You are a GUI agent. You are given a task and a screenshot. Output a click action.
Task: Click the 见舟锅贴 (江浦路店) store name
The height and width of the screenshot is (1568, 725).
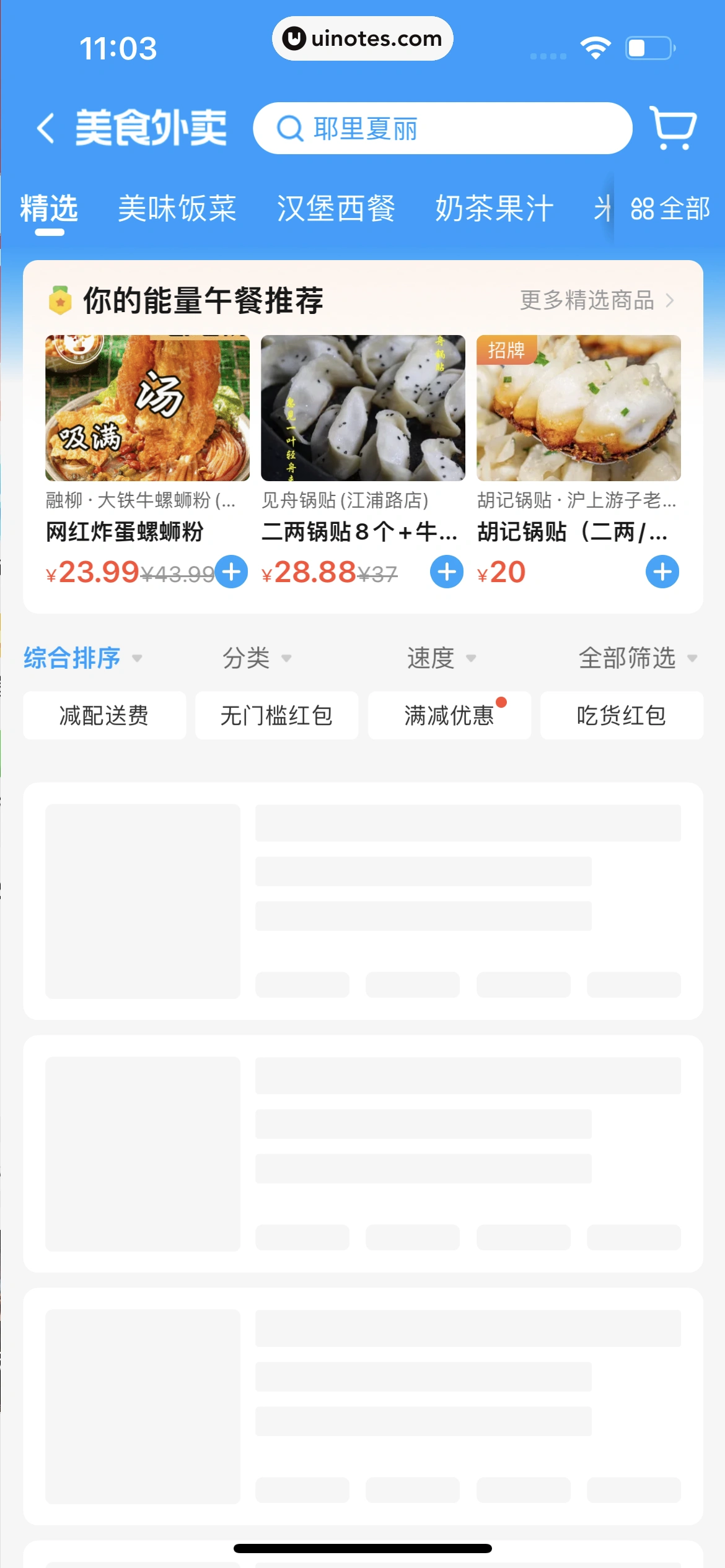point(345,502)
